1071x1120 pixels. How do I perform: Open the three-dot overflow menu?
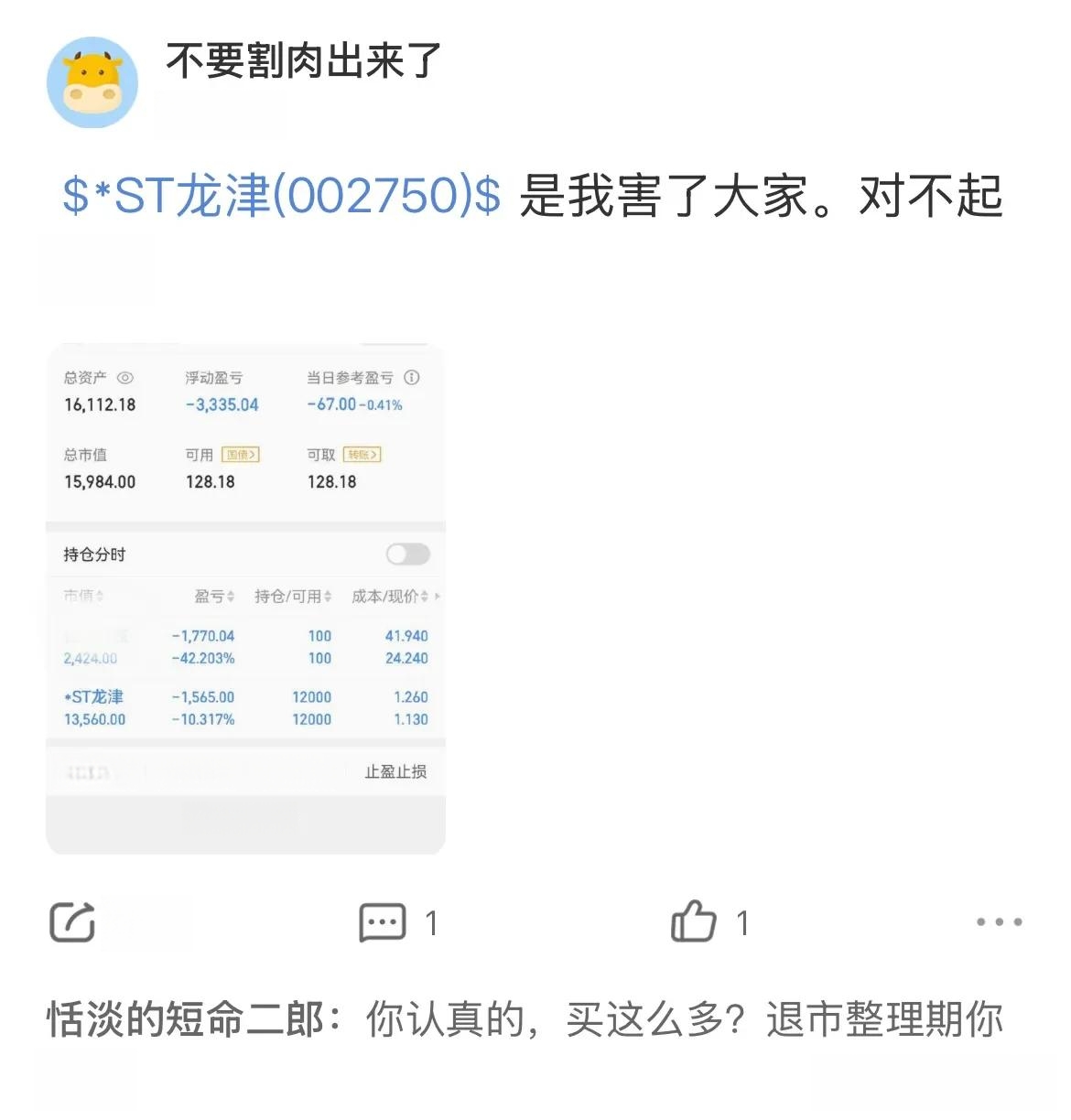coord(999,921)
